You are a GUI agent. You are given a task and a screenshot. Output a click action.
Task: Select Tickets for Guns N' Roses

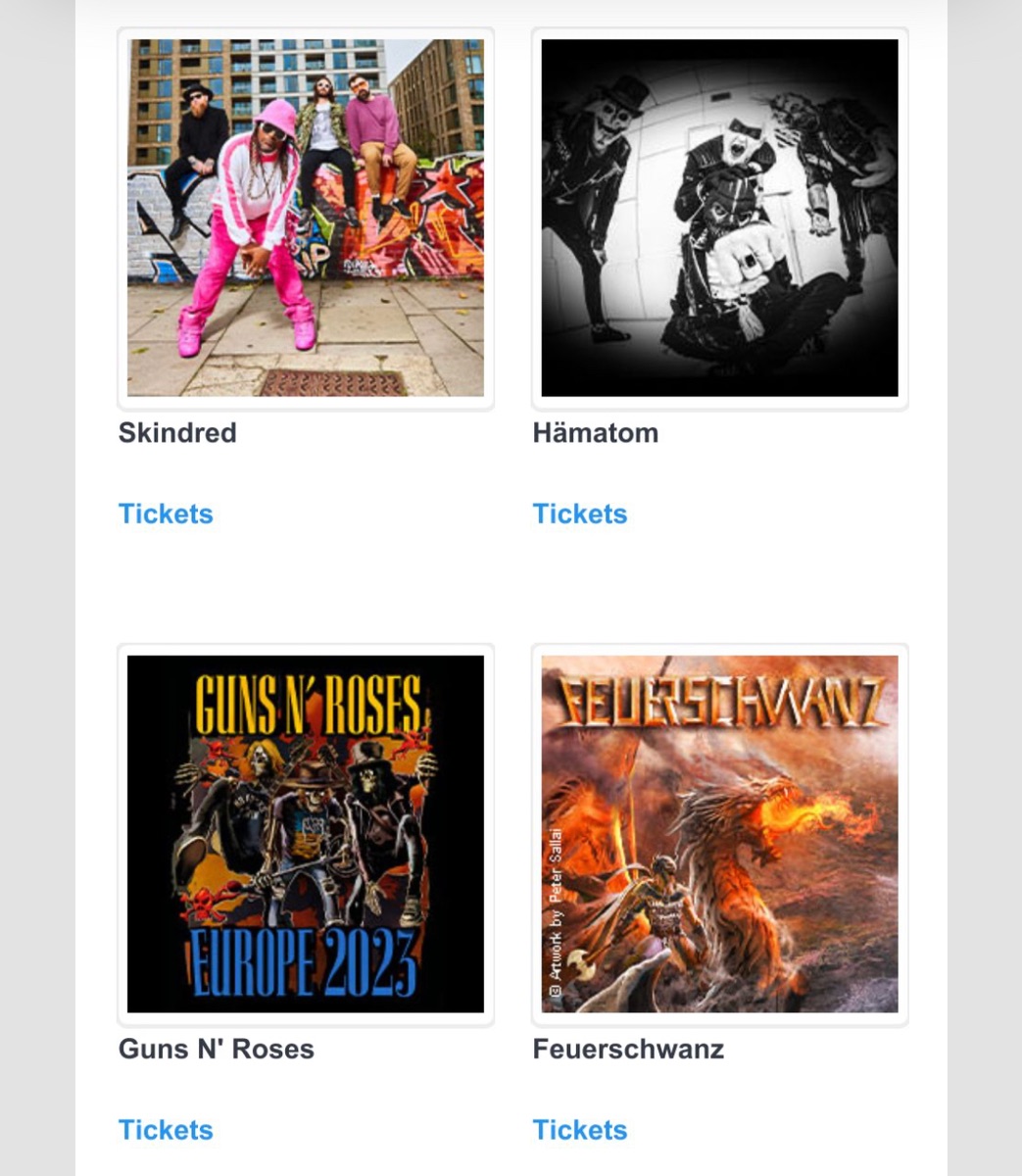pyautogui.click(x=166, y=1129)
